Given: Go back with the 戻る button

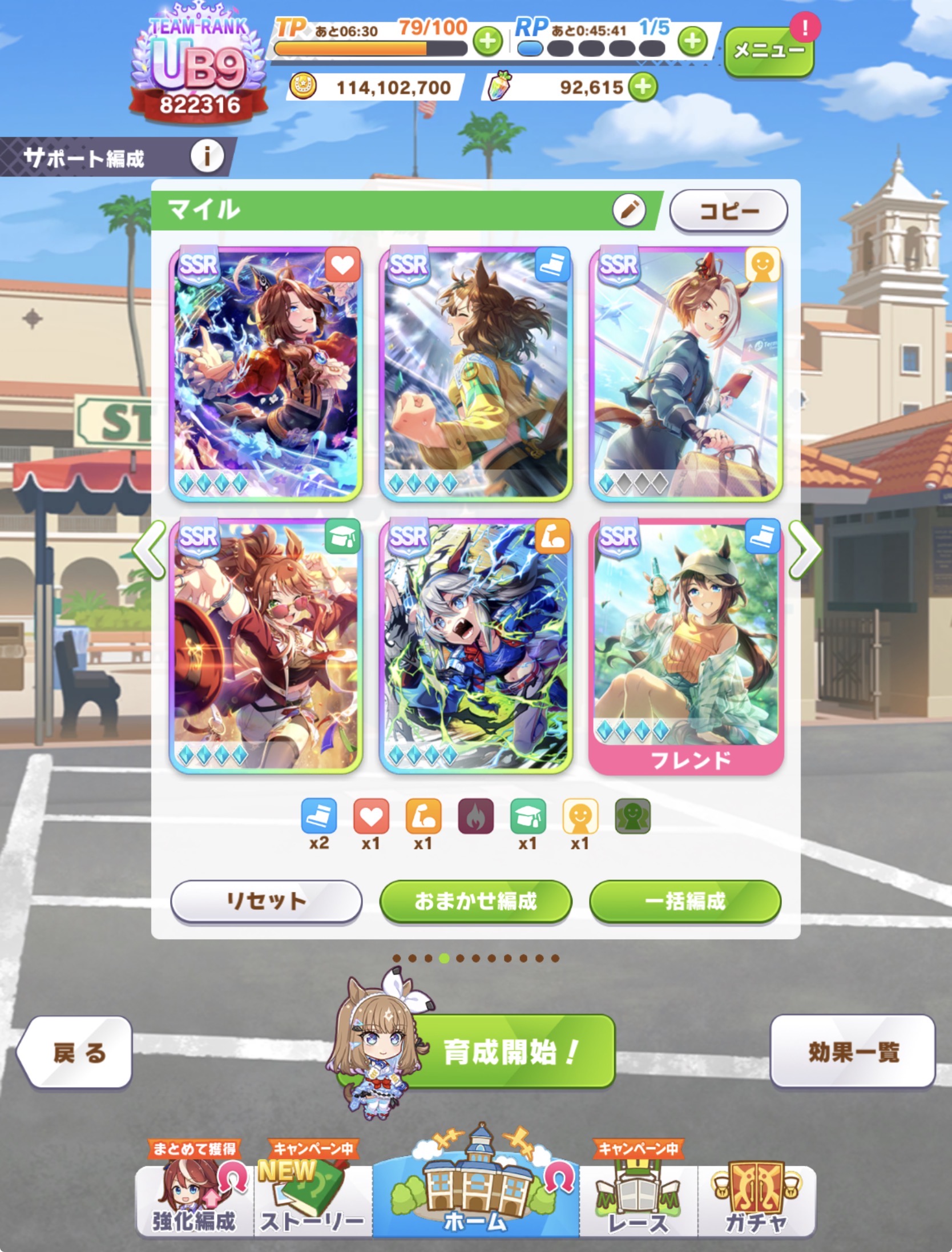Looking at the screenshot, I should (77, 1052).
